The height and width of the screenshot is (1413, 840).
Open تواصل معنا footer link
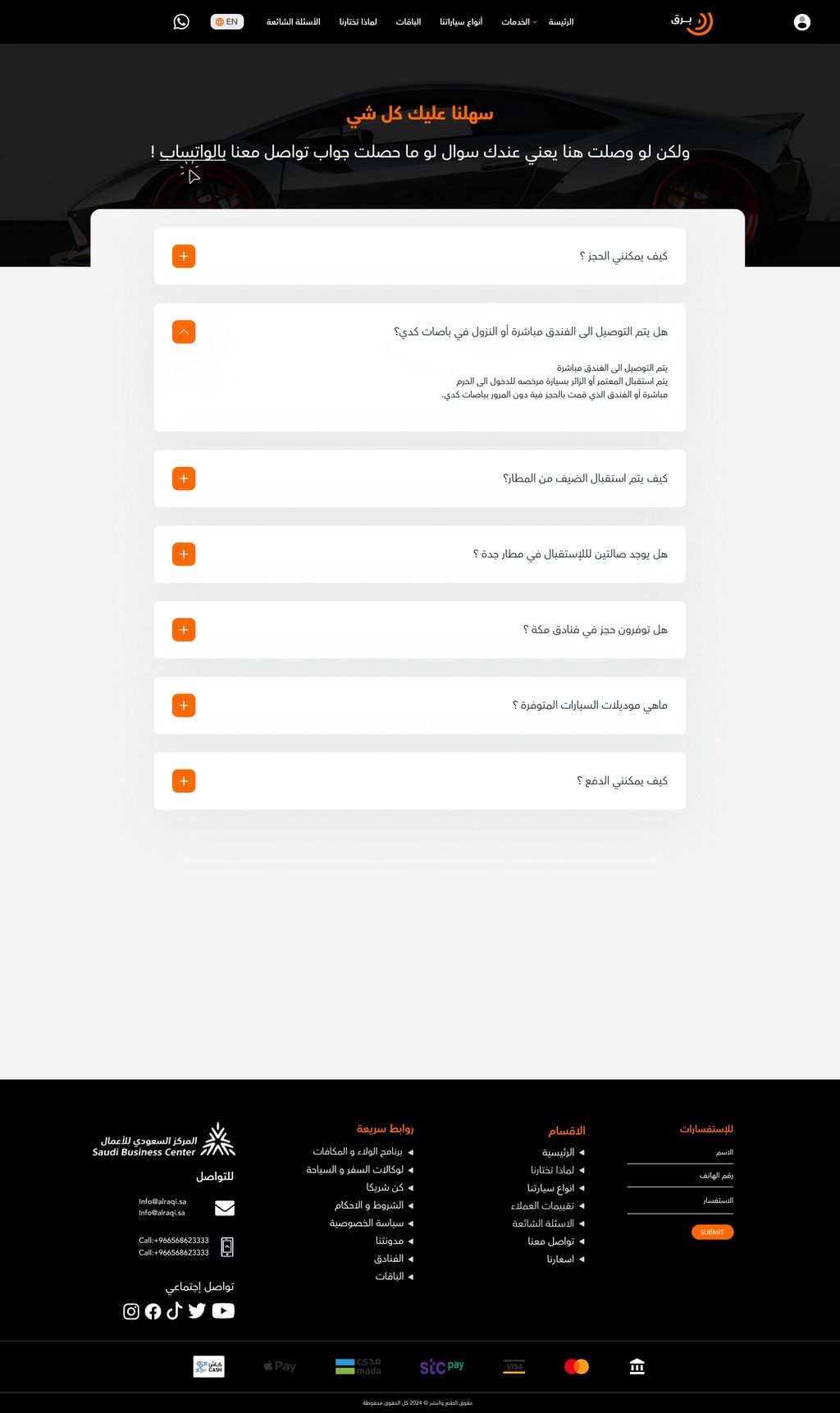(551, 1242)
